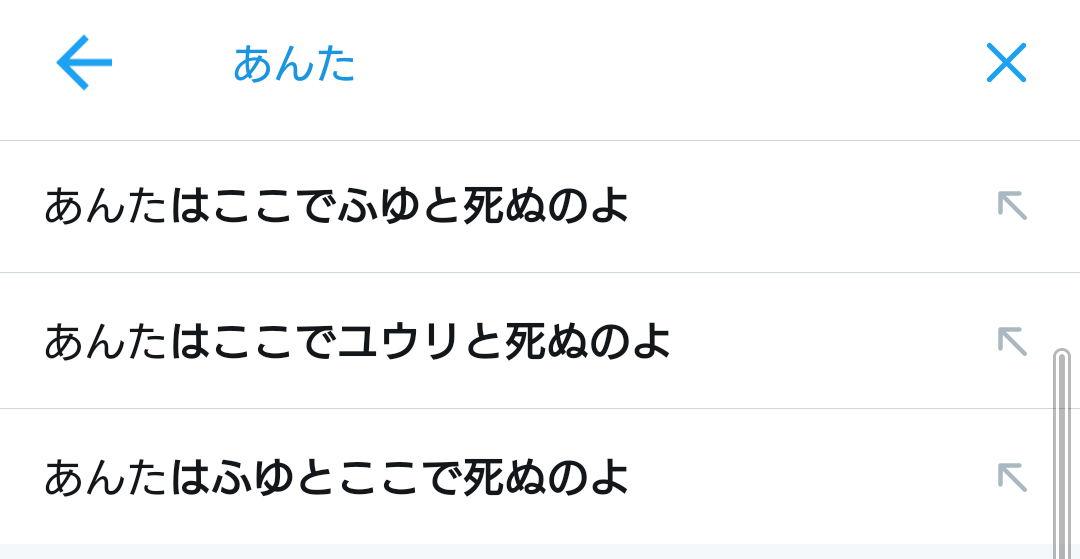This screenshot has width=1080, height=559.
Task: Insert あんたはここでユウリと死ぬのよ via its arrow icon
Action: tap(1012, 342)
